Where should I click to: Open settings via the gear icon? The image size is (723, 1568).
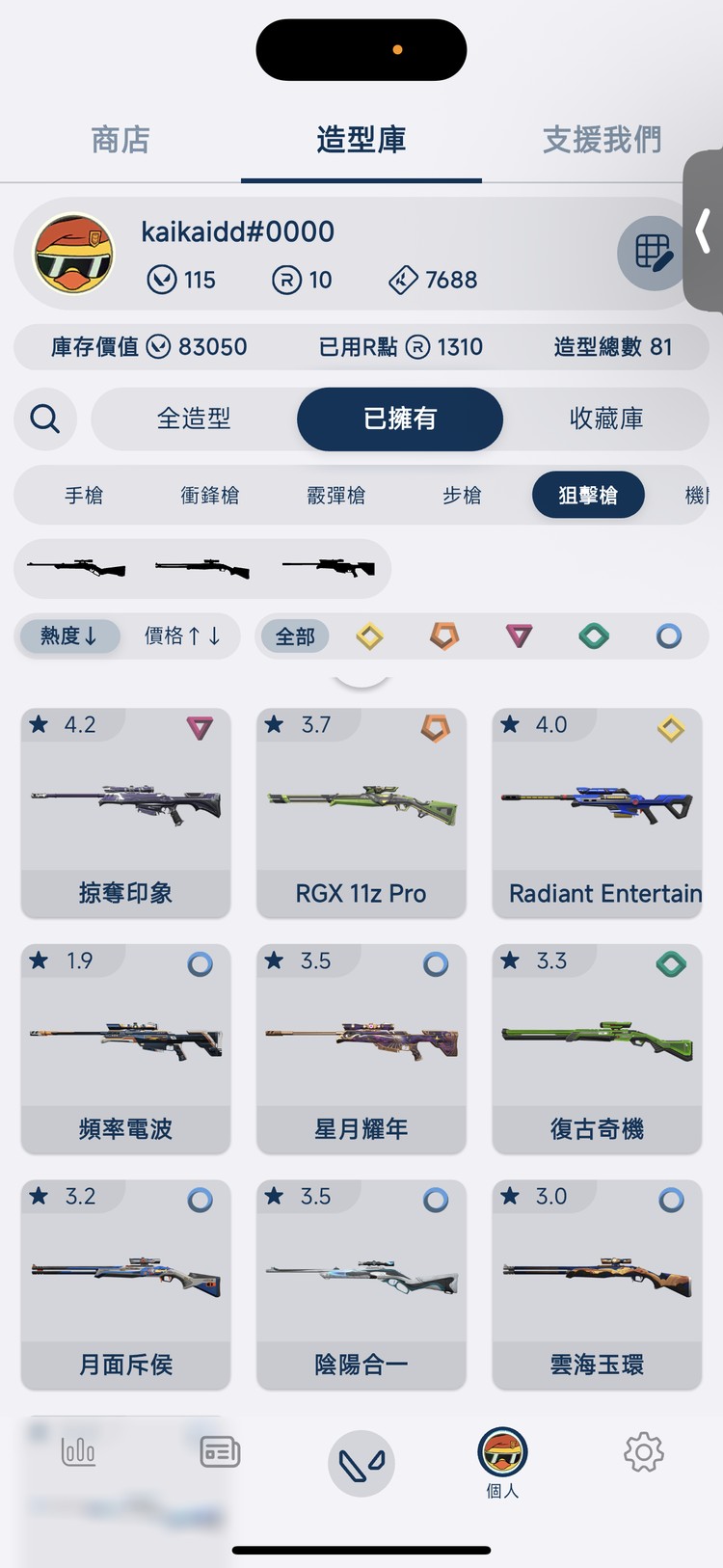(644, 1452)
